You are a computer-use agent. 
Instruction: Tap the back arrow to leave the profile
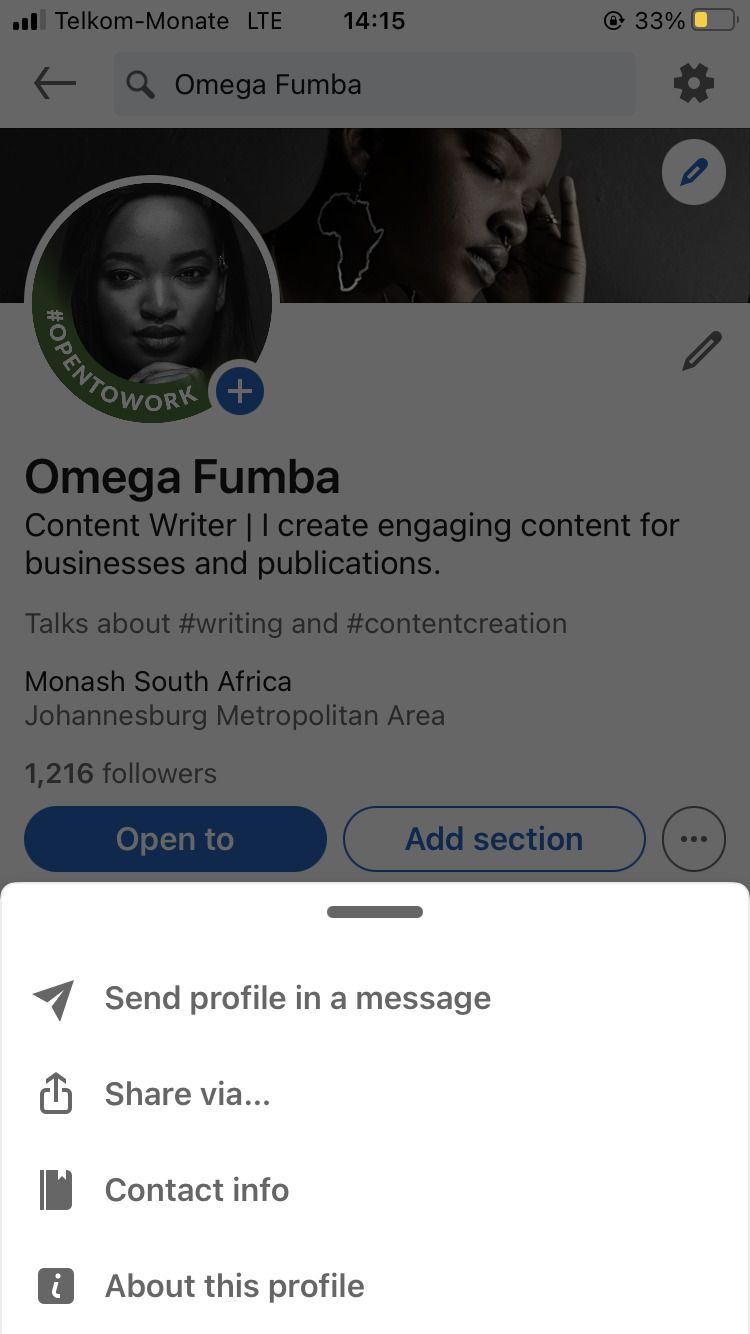click(53, 84)
